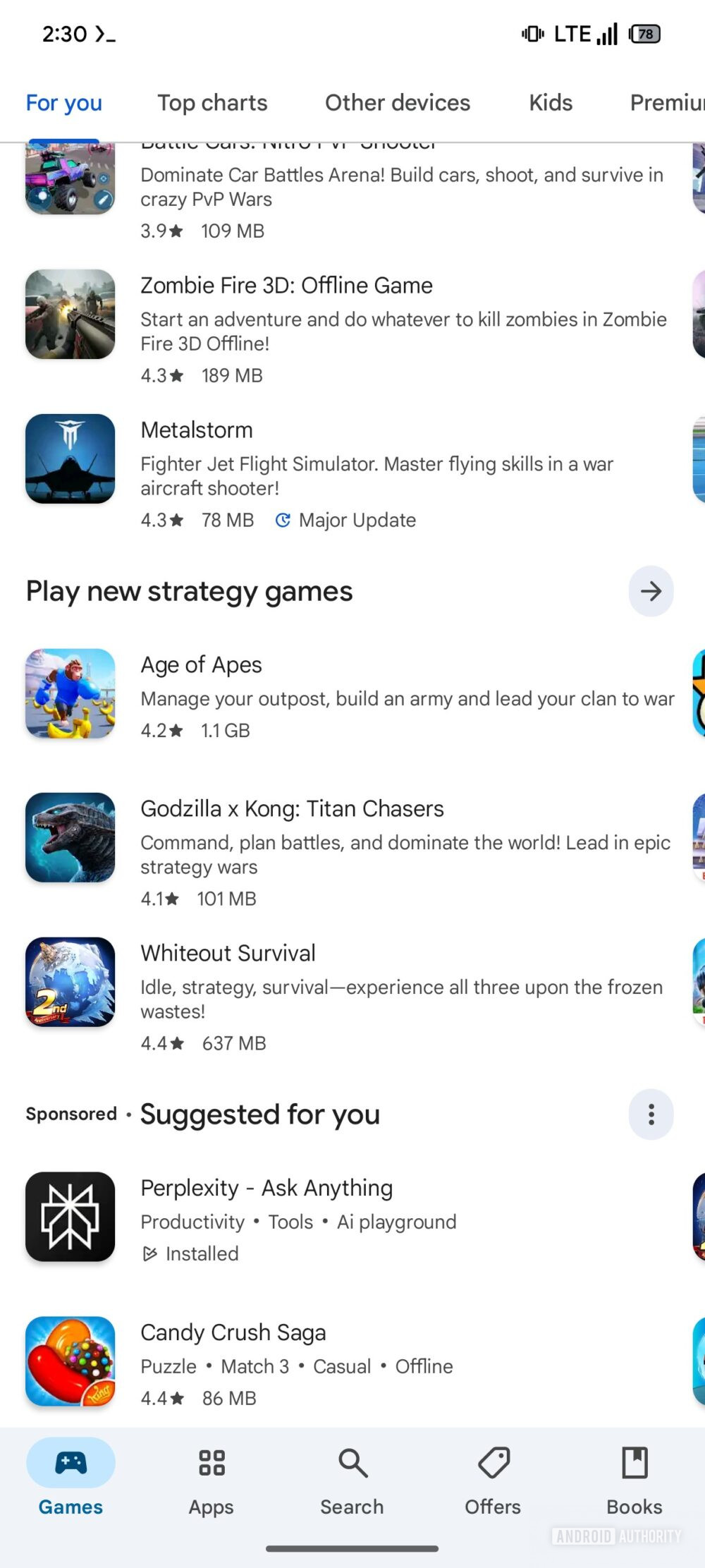
Task: Tap the Whiteout Survival globe icon
Action: [70, 983]
